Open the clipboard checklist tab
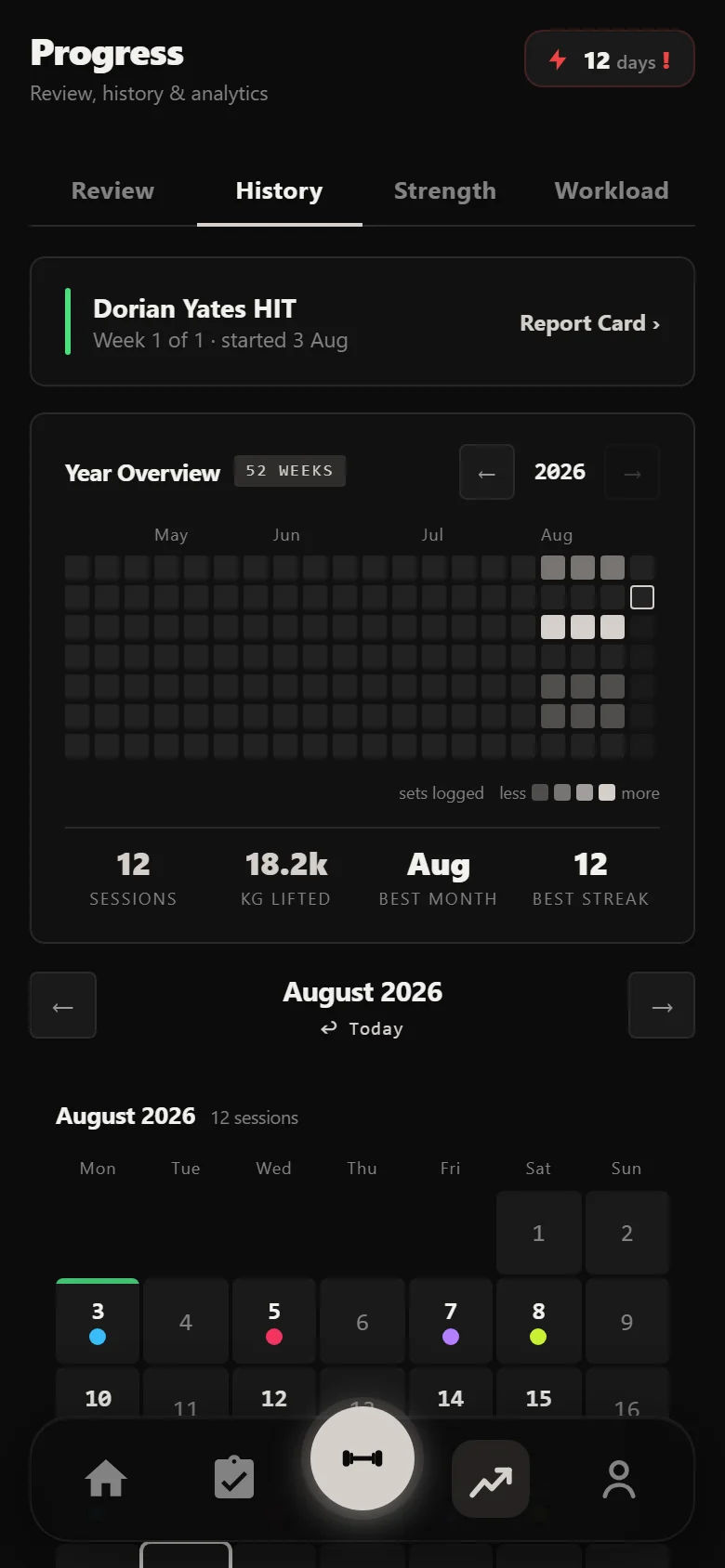 coord(234,1478)
